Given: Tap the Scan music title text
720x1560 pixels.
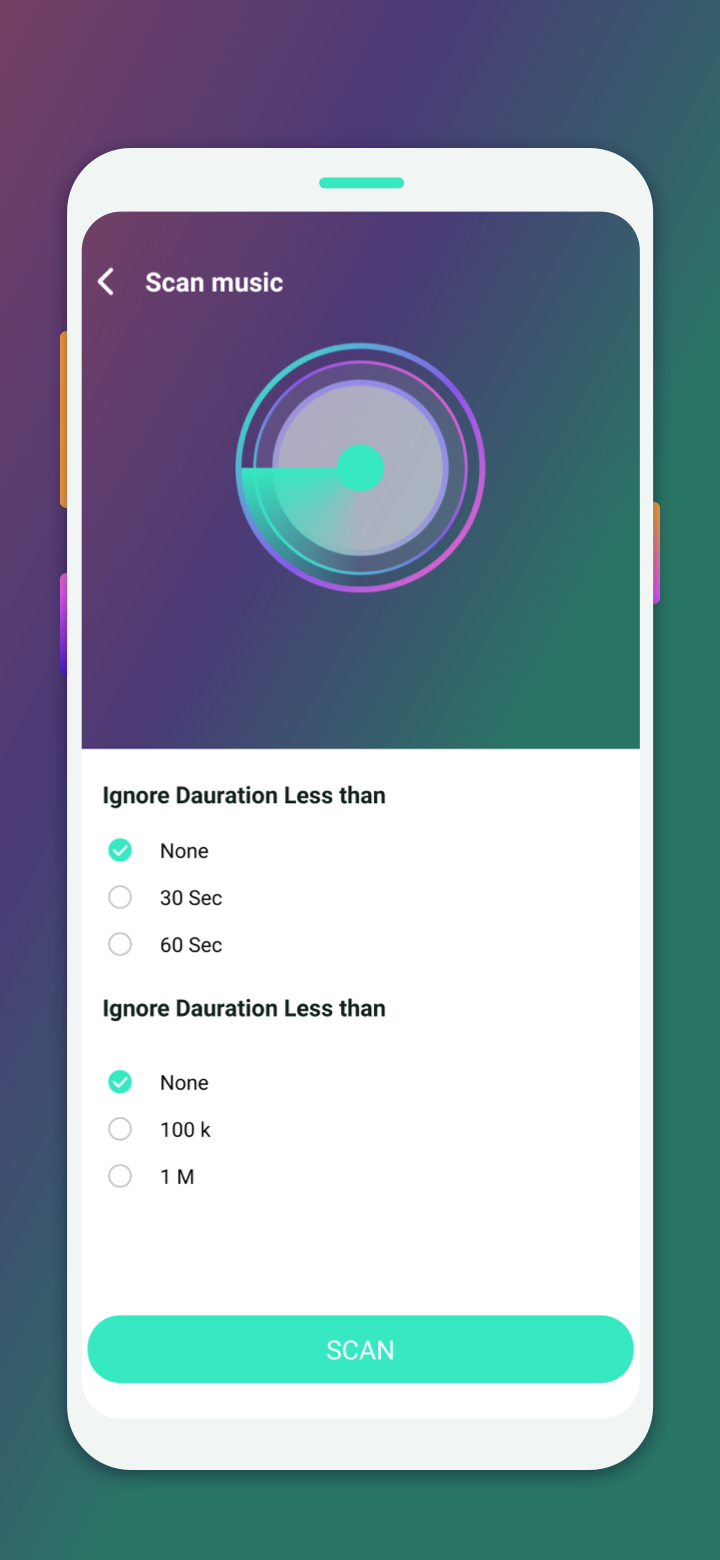Looking at the screenshot, I should pos(213,282).
